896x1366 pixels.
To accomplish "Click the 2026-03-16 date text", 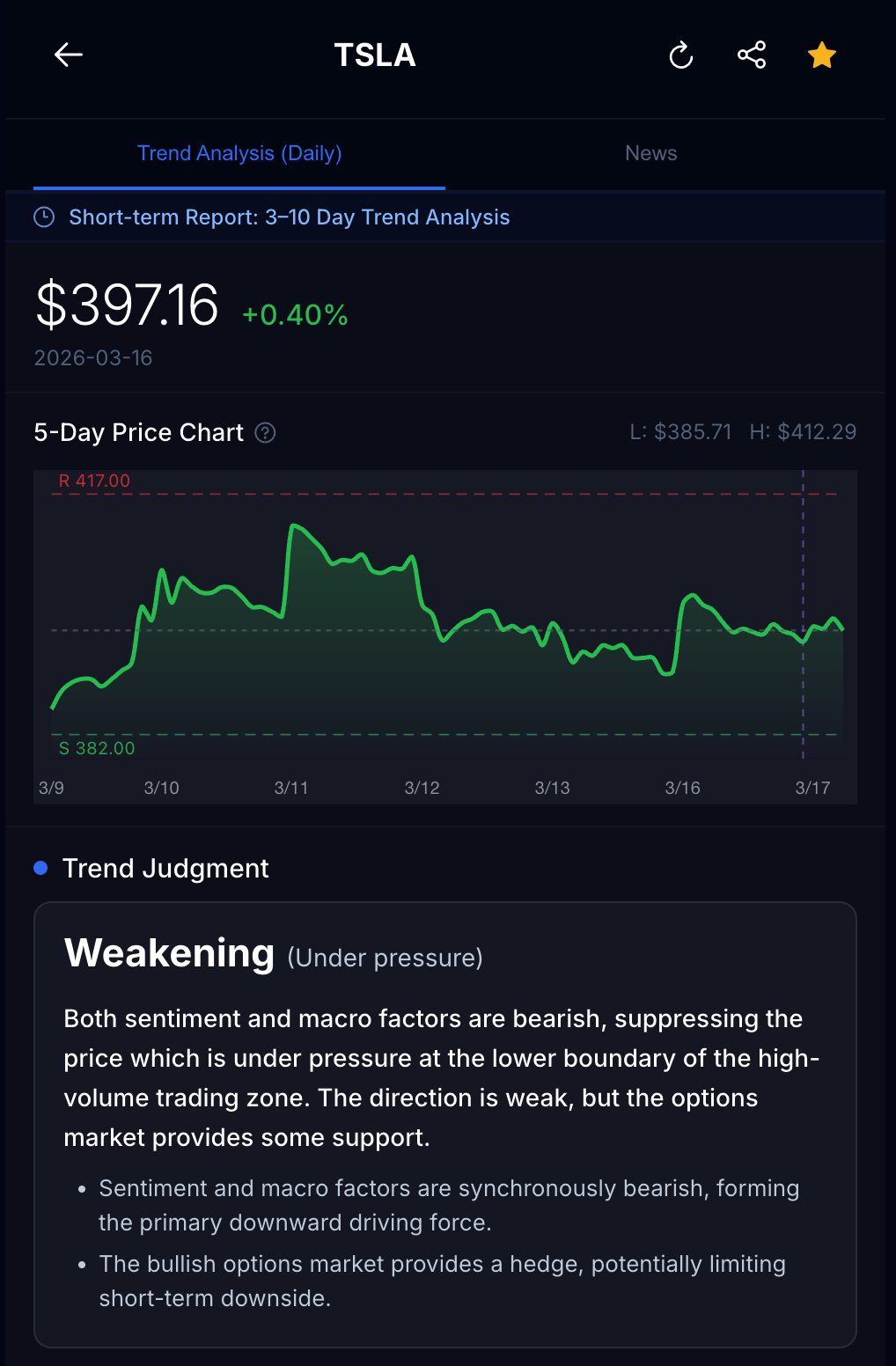I will point(93,357).
